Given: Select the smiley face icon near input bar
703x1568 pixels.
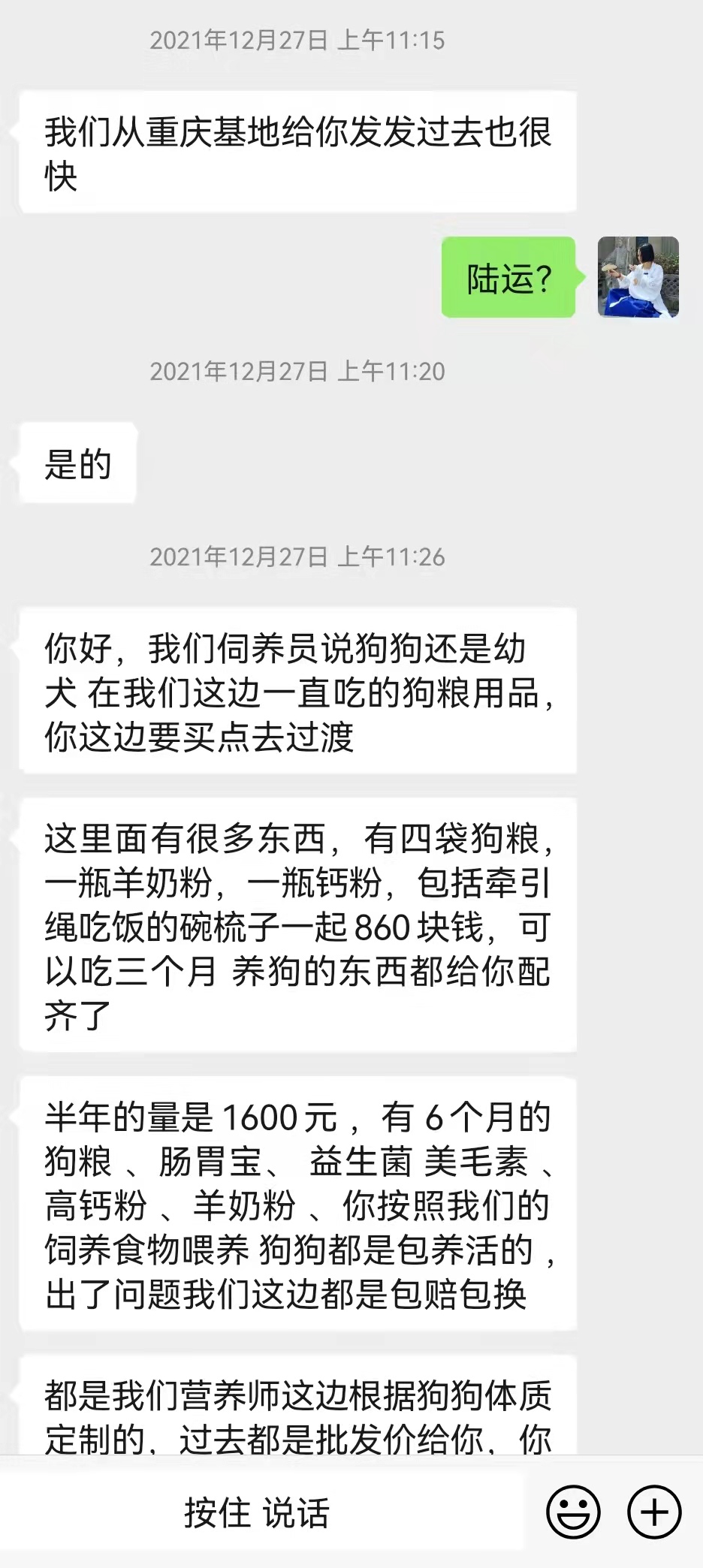Looking at the screenshot, I should (572, 1512).
